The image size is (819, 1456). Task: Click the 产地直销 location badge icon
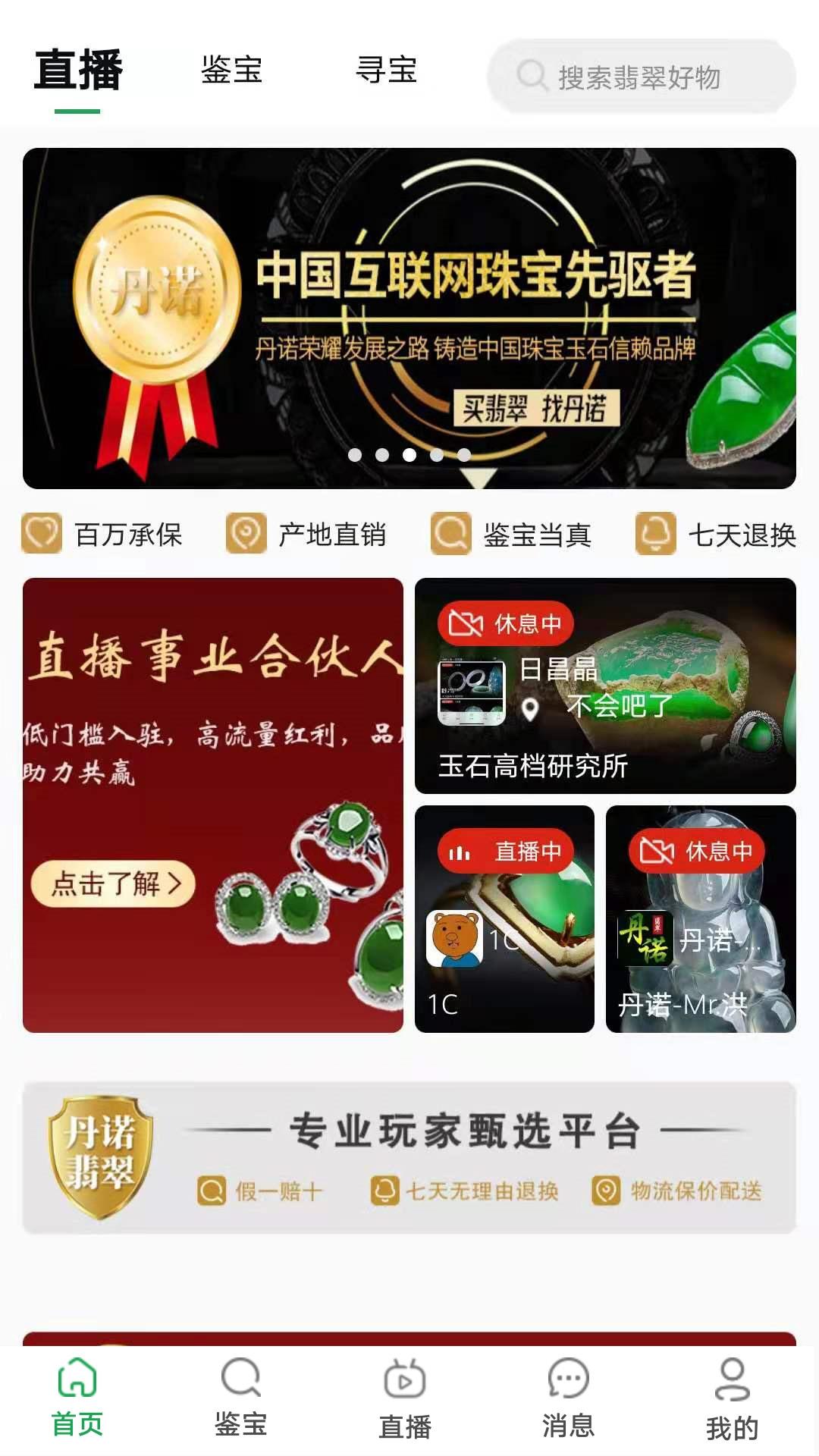pyautogui.click(x=245, y=535)
